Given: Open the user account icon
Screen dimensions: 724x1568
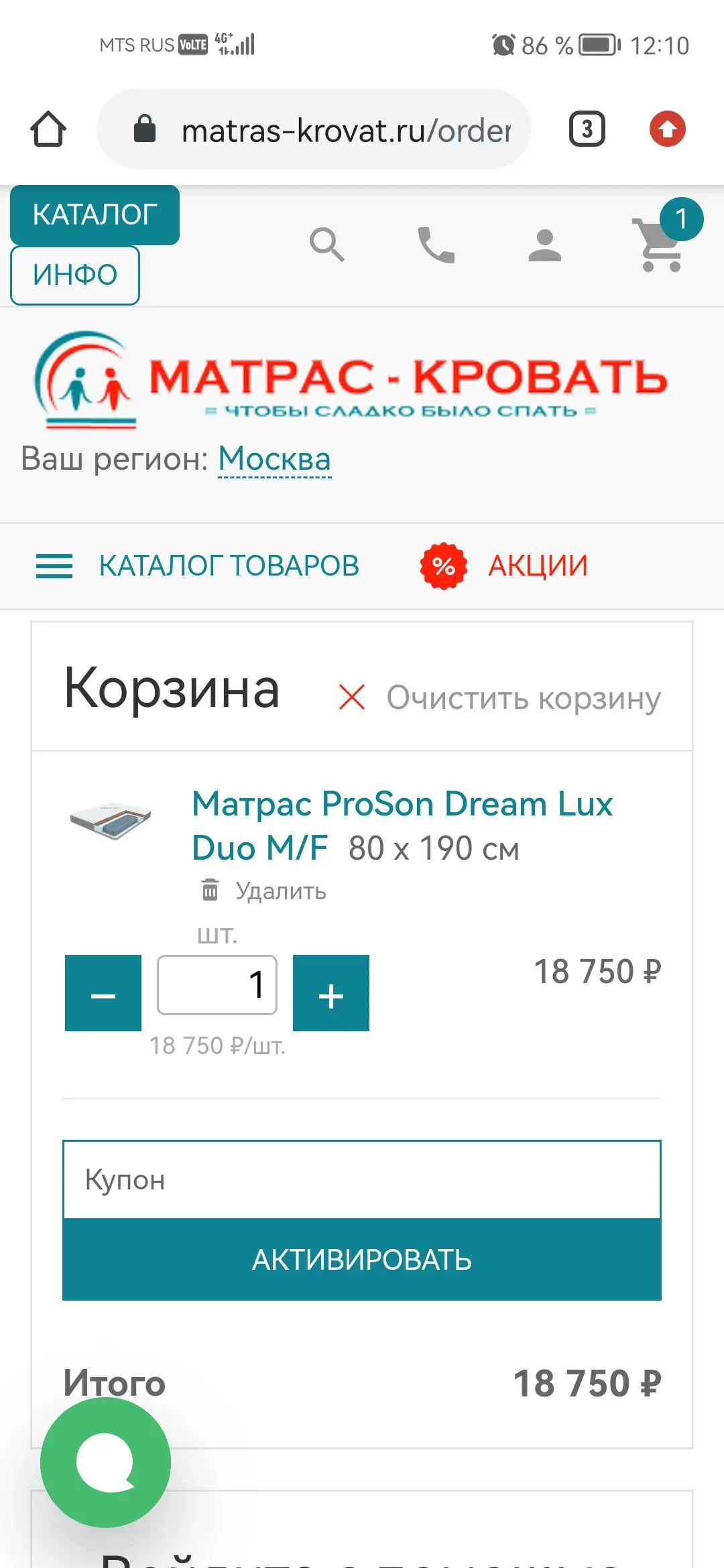Looking at the screenshot, I should coord(544,246).
